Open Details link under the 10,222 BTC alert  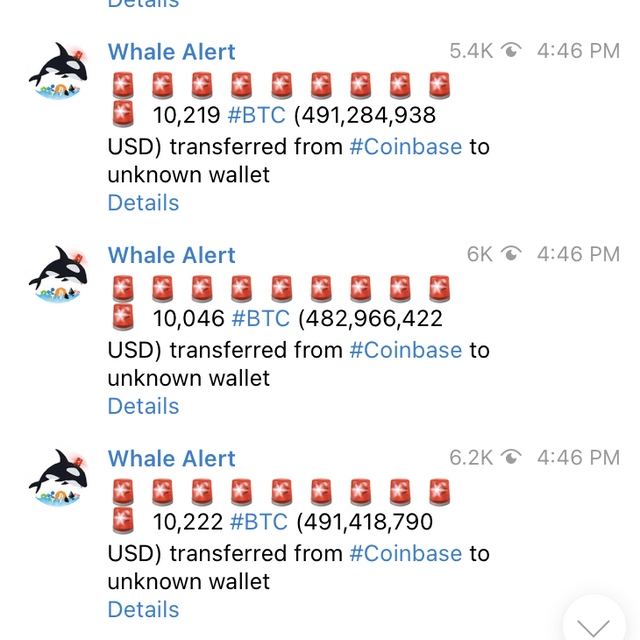point(143,609)
